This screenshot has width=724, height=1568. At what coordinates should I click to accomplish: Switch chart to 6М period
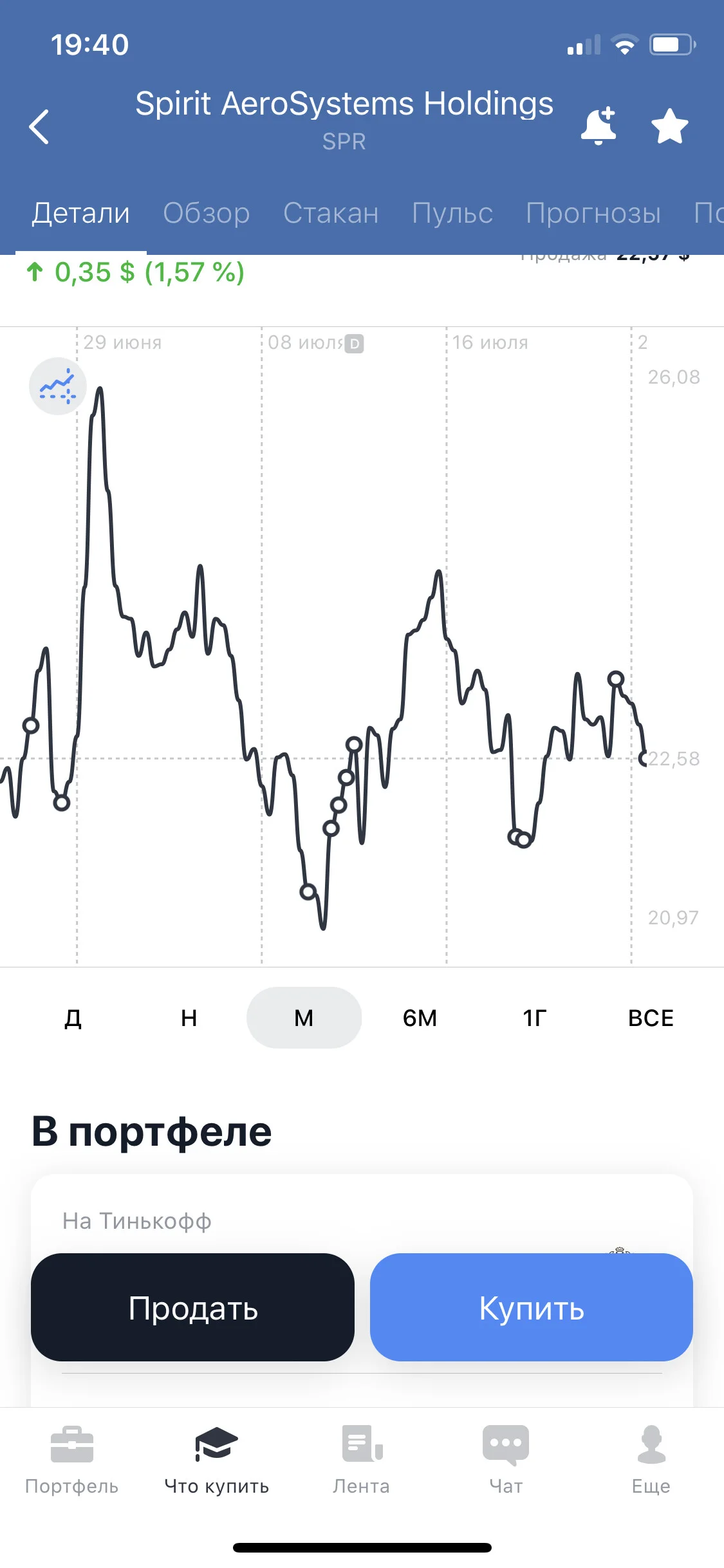(x=420, y=1018)
